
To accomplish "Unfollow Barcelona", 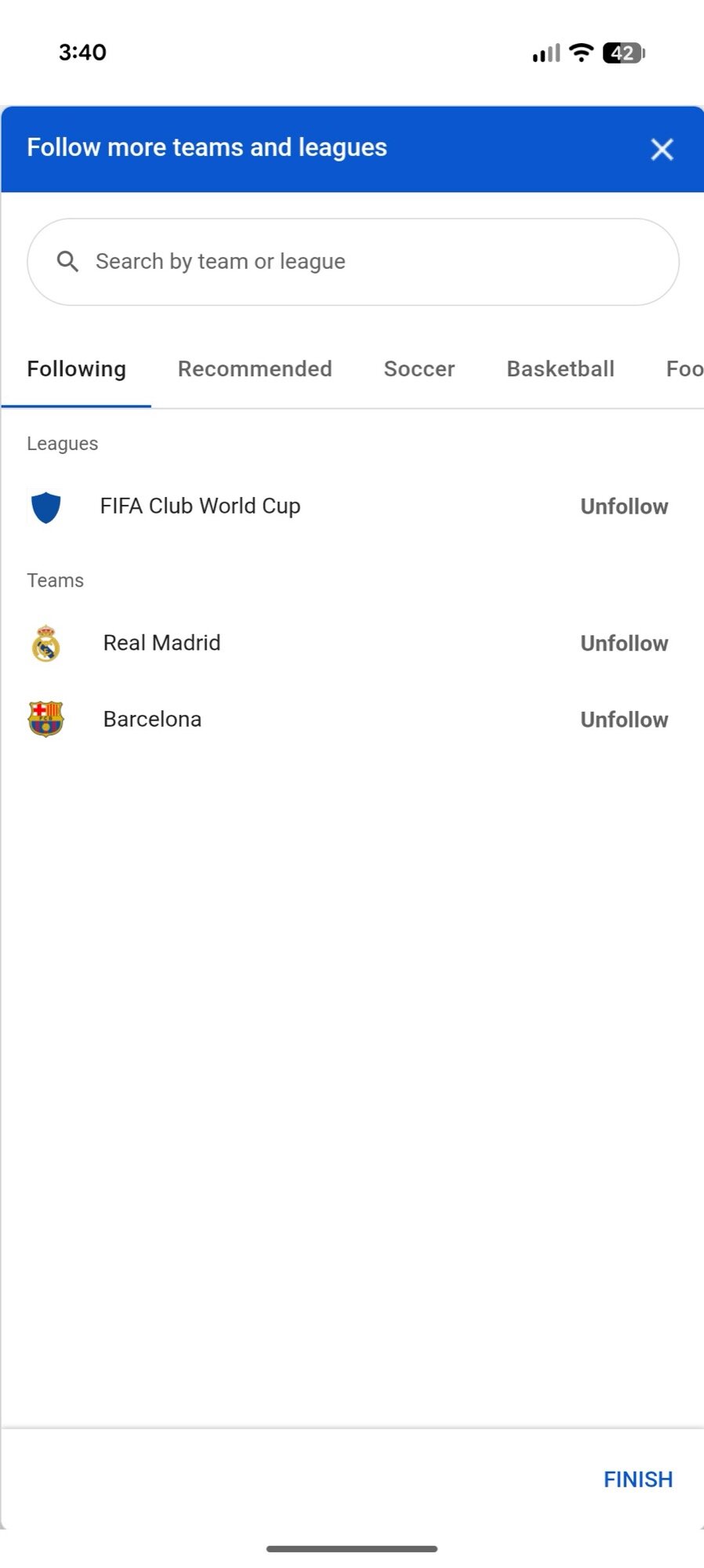I will 623,719.
